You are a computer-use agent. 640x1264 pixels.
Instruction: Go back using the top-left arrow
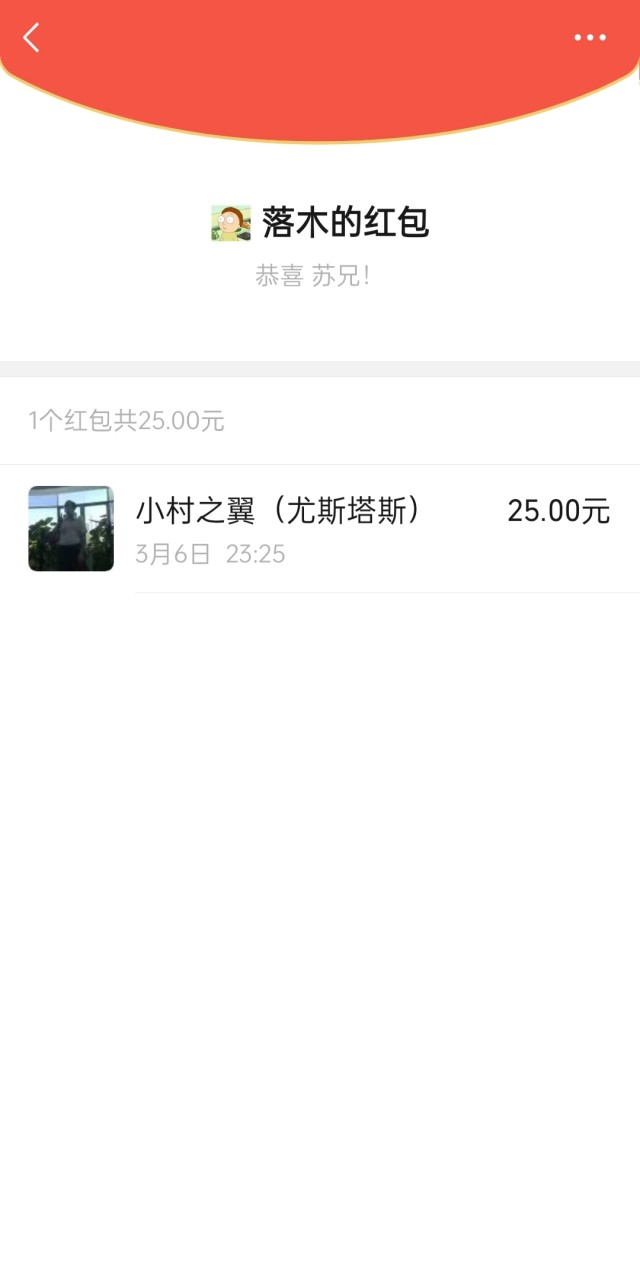32,38
